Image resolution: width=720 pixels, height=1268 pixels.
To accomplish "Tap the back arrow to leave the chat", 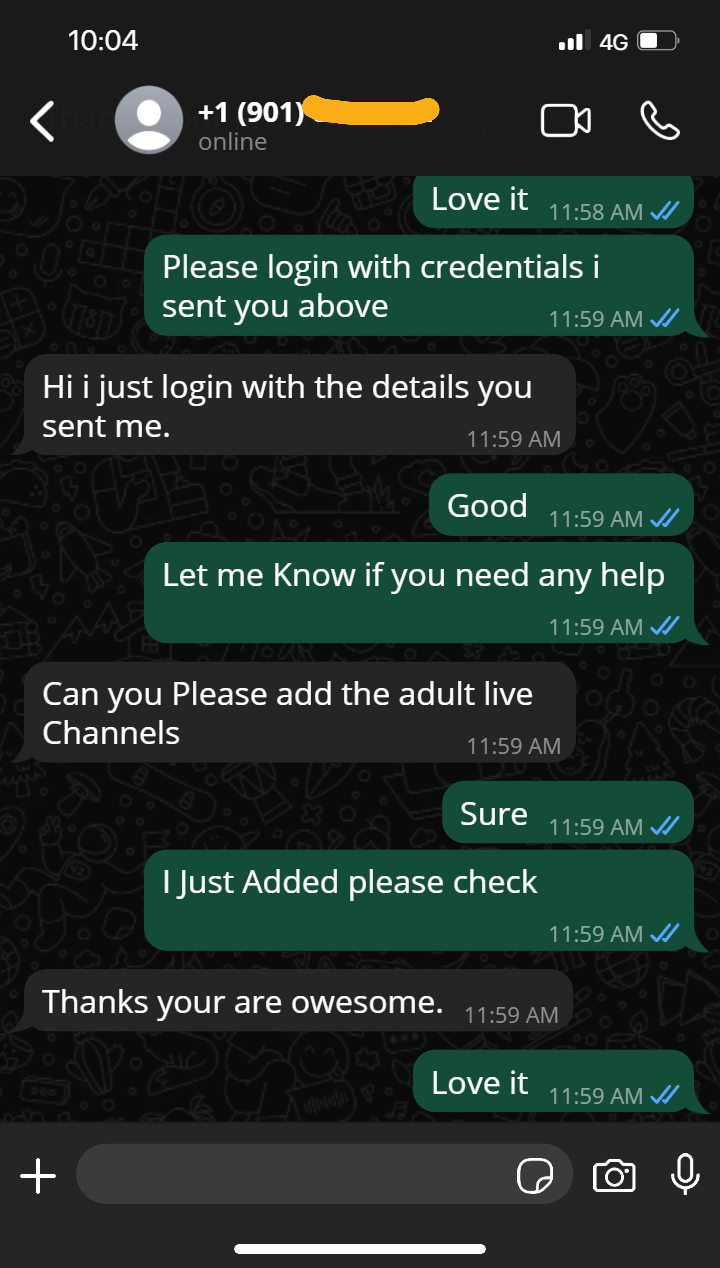I will pos(40,119).
